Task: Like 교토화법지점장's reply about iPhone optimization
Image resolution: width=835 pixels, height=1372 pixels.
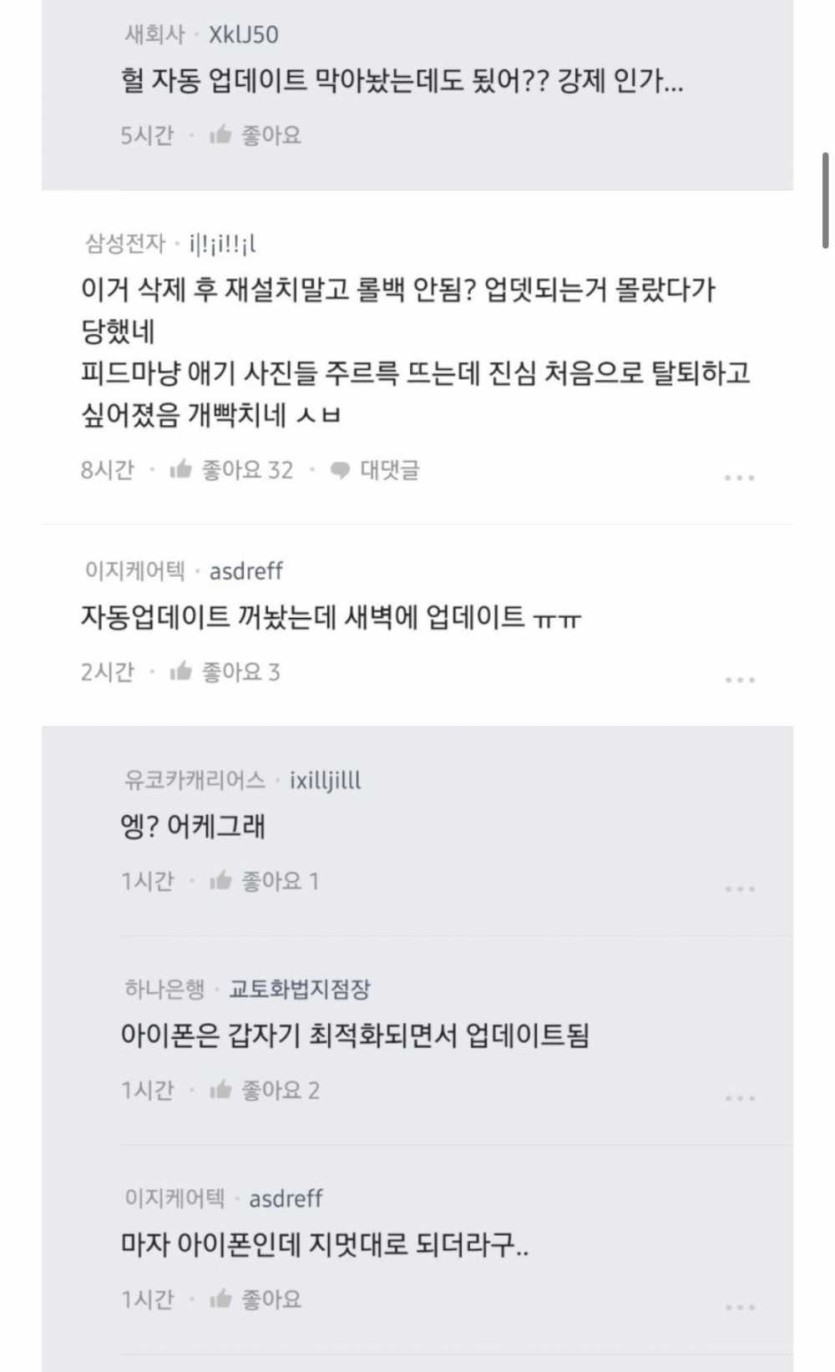Action: click(x=264, y=1090)
